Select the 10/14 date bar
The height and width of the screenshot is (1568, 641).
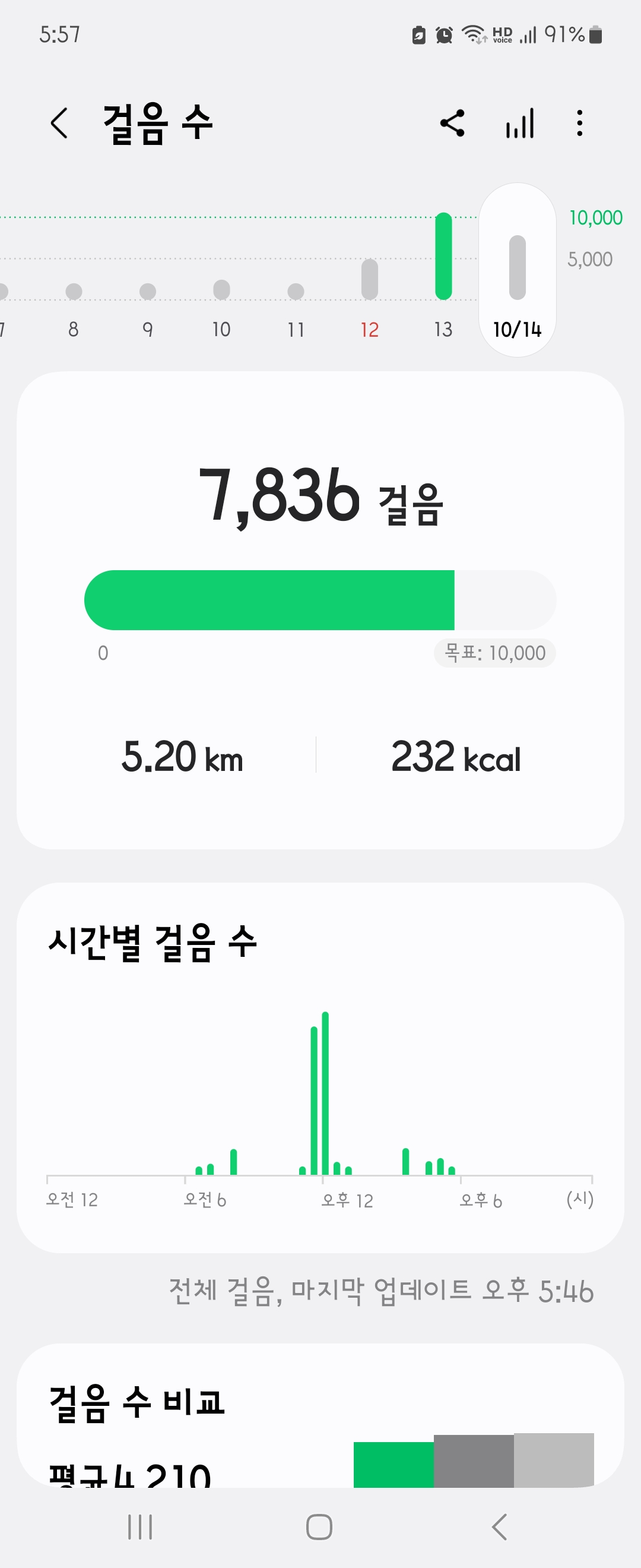pyautogui.click(x=517, y=271)
